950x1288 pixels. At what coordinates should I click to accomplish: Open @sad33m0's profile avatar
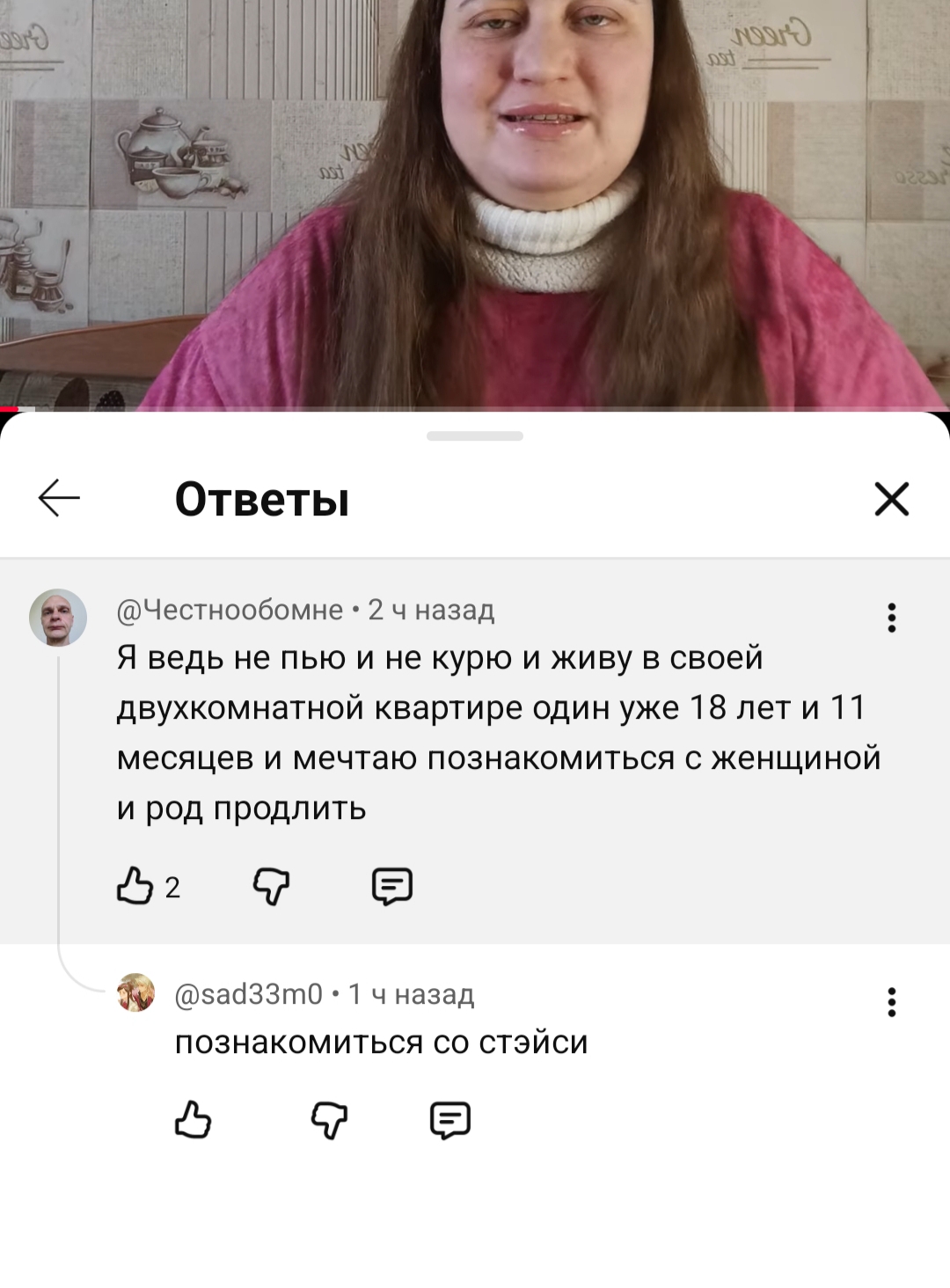point(135,993)
